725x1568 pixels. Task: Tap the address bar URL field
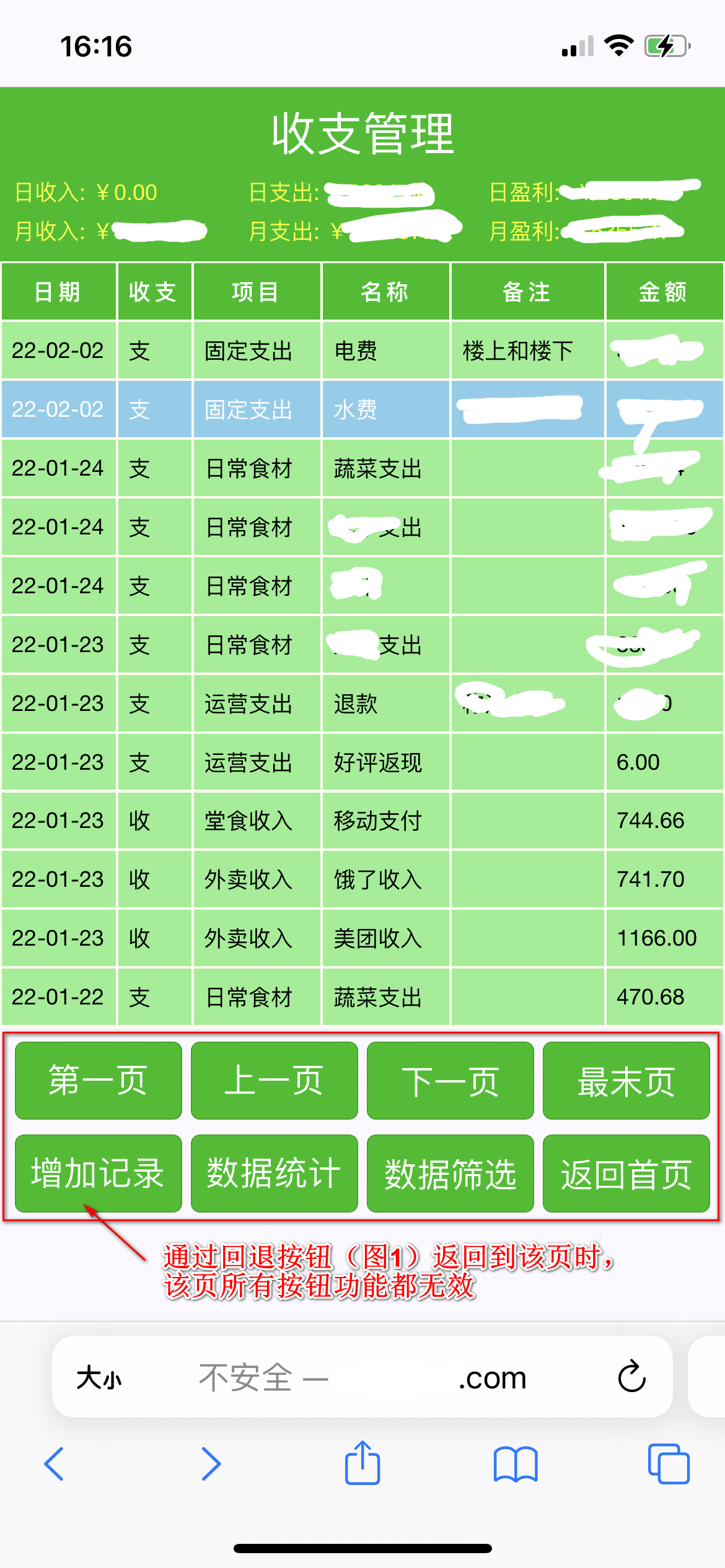pyautogui.click(x=362, y=1377)
